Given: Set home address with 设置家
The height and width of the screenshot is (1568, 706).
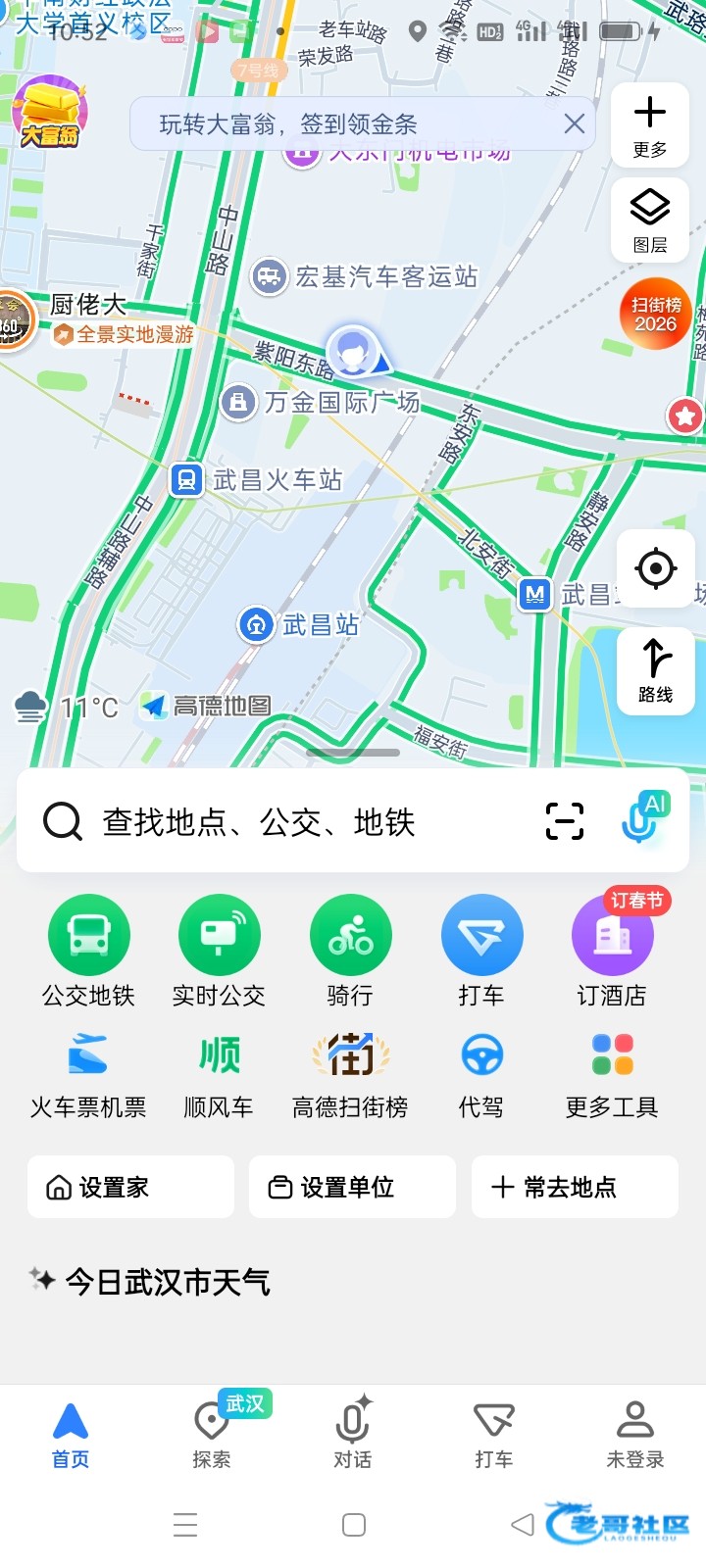Looking at the screenshot, I should (x=130, y=1187).
